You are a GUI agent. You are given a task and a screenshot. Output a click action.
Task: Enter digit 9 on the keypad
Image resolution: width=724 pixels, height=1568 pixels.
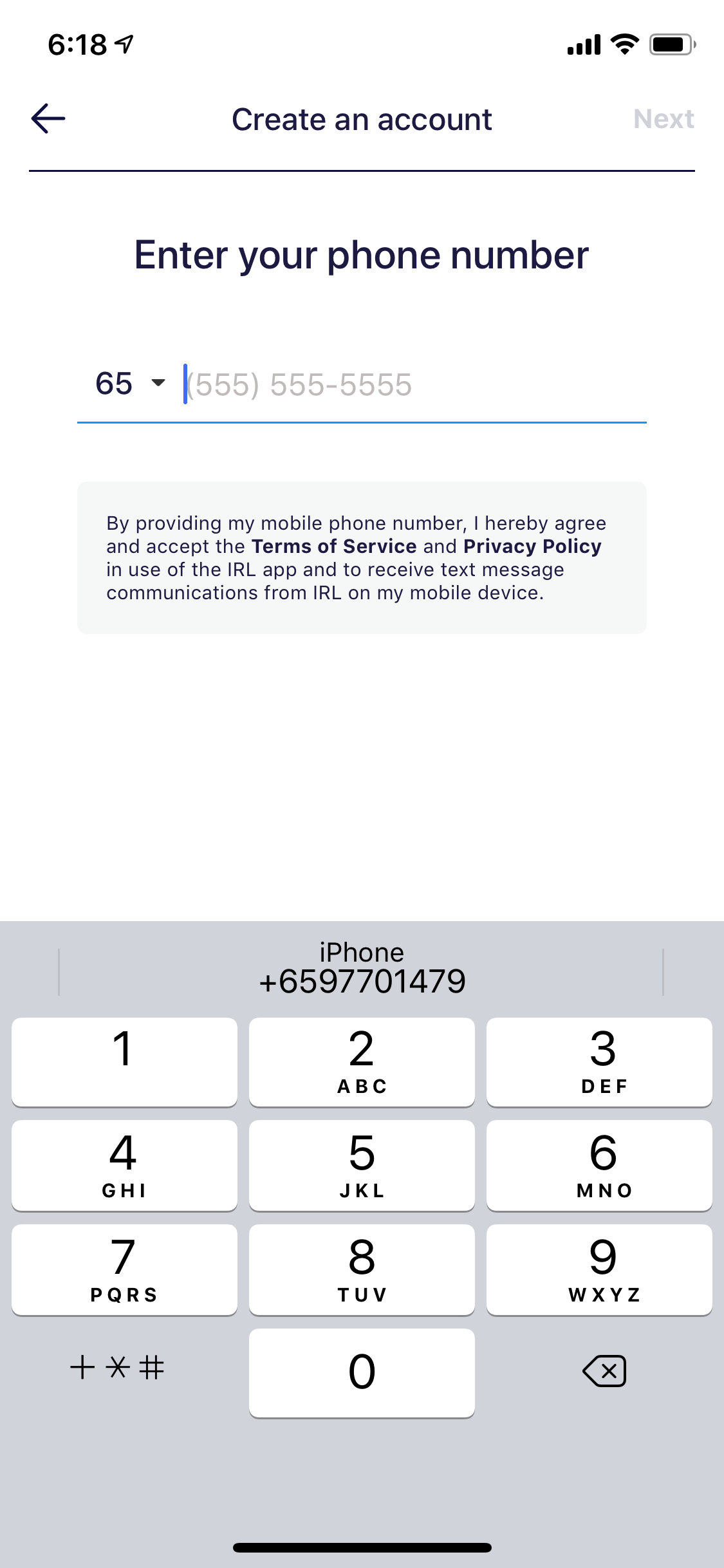599,1270
